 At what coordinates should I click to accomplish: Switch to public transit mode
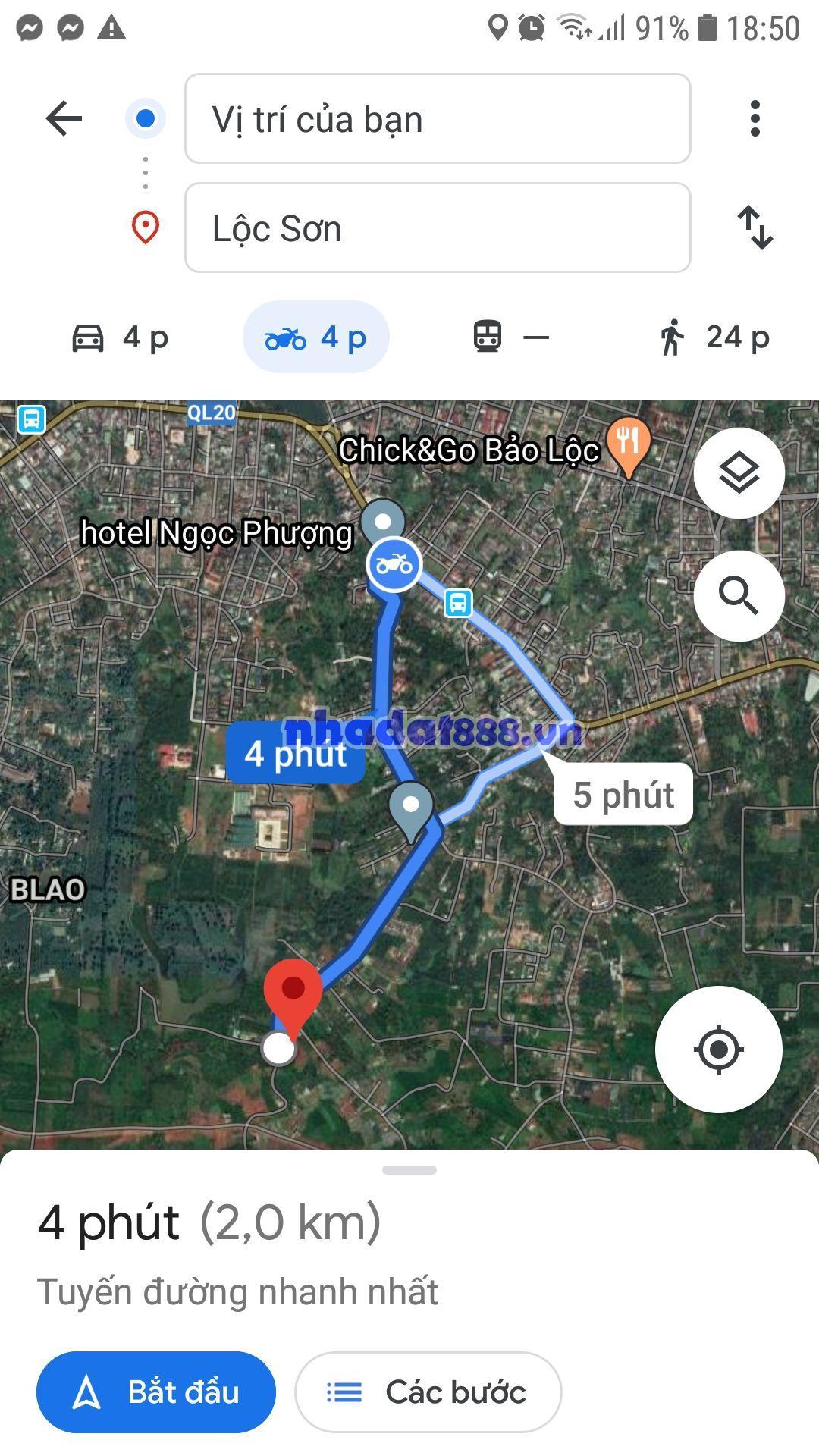pos(510,337)
